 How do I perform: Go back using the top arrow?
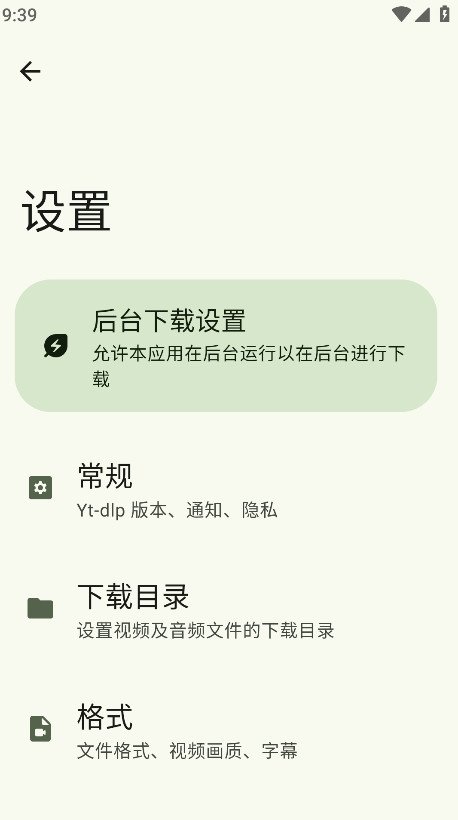[30, 71]
